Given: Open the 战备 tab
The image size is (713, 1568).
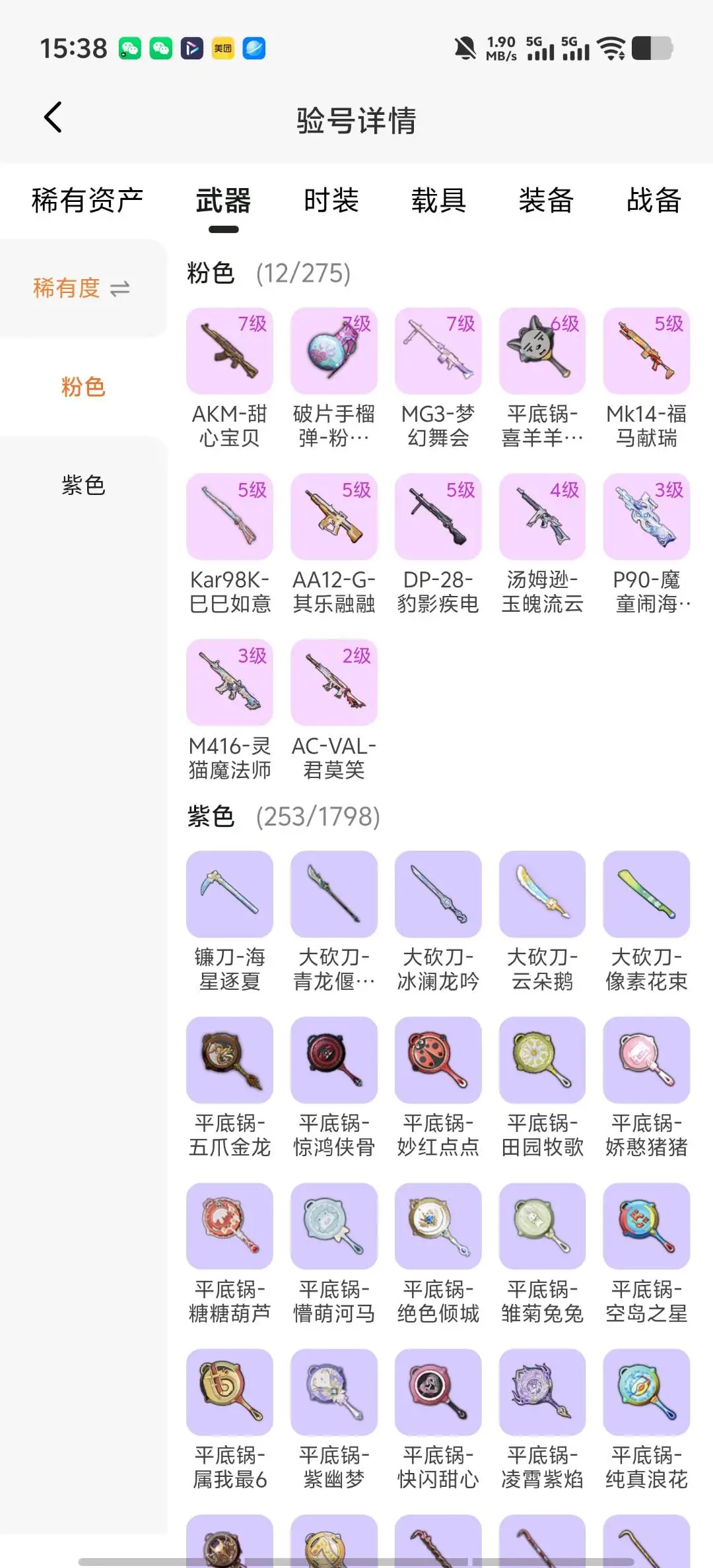Looking at the screenshot, I should (654, 201).
